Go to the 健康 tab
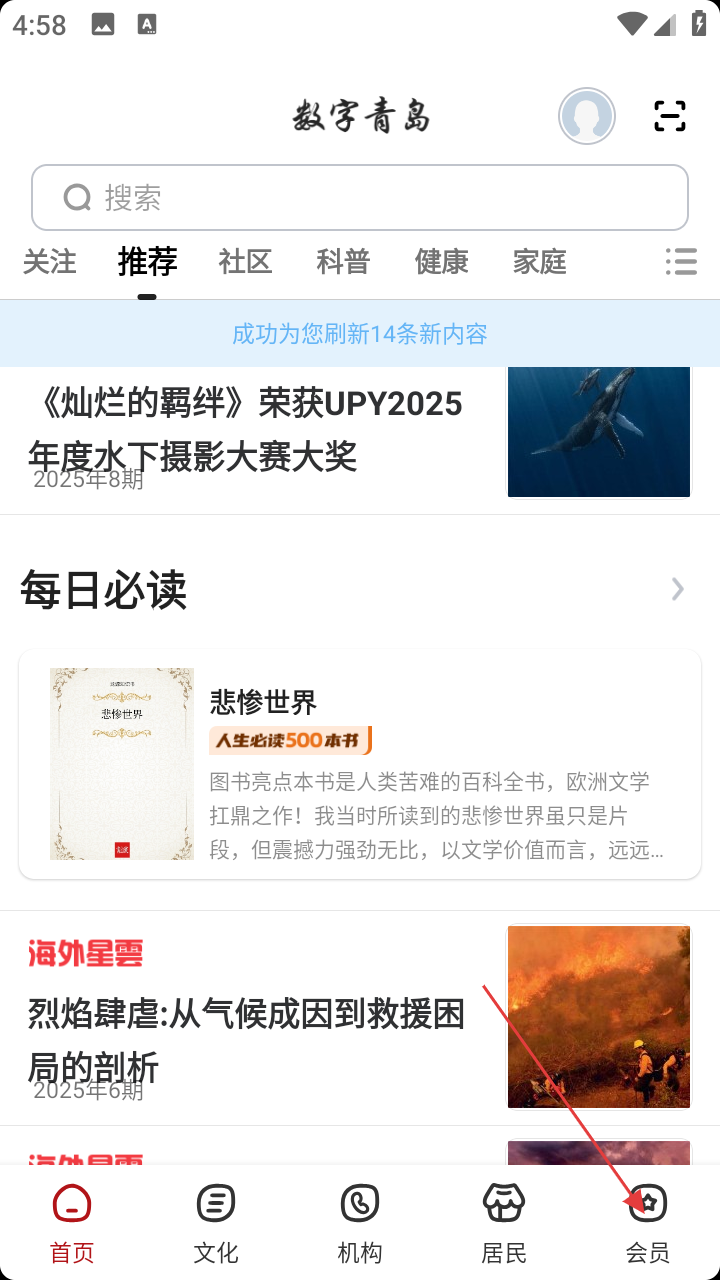The width and height of the screenshot is (720, 1280). click(441, 262)
